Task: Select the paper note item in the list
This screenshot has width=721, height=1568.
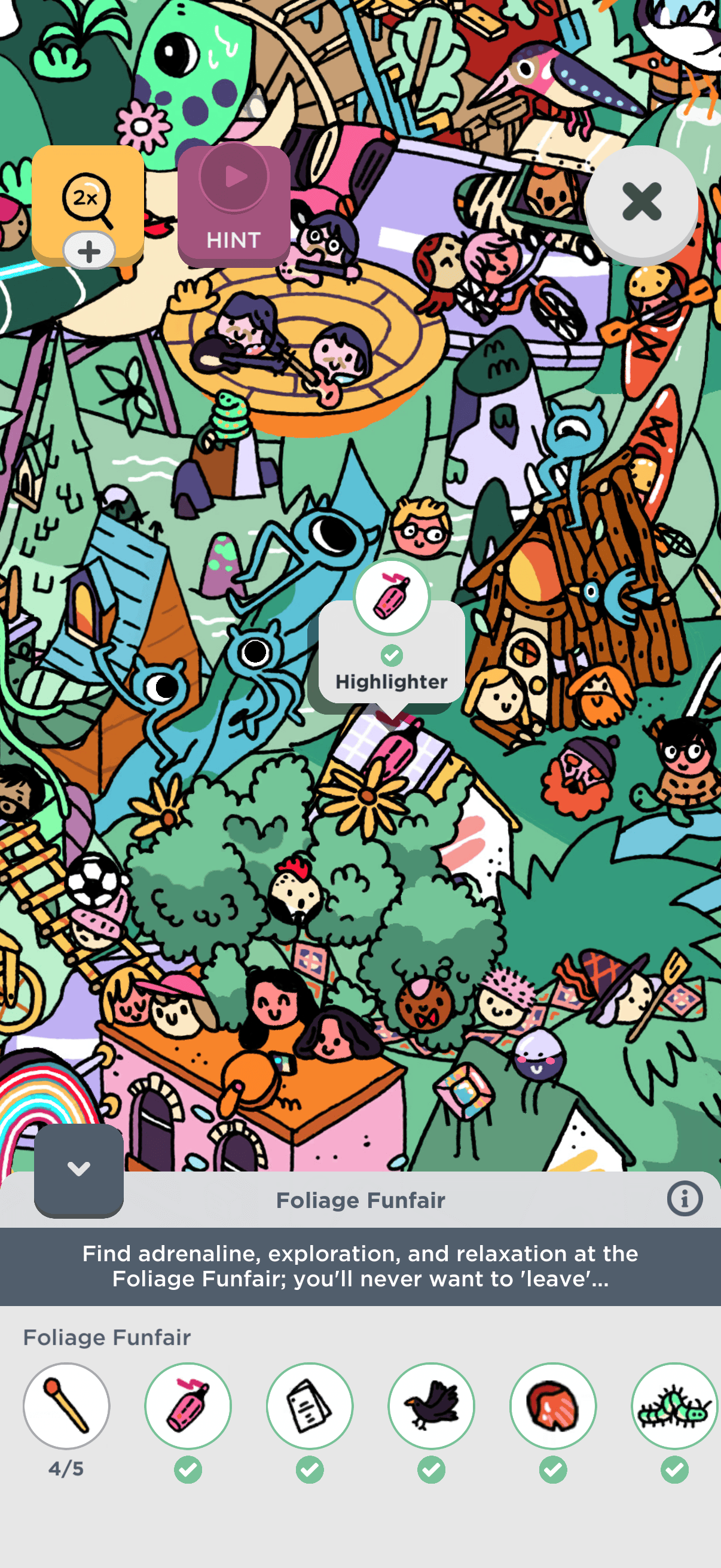Action: [x=310, y=1405]
